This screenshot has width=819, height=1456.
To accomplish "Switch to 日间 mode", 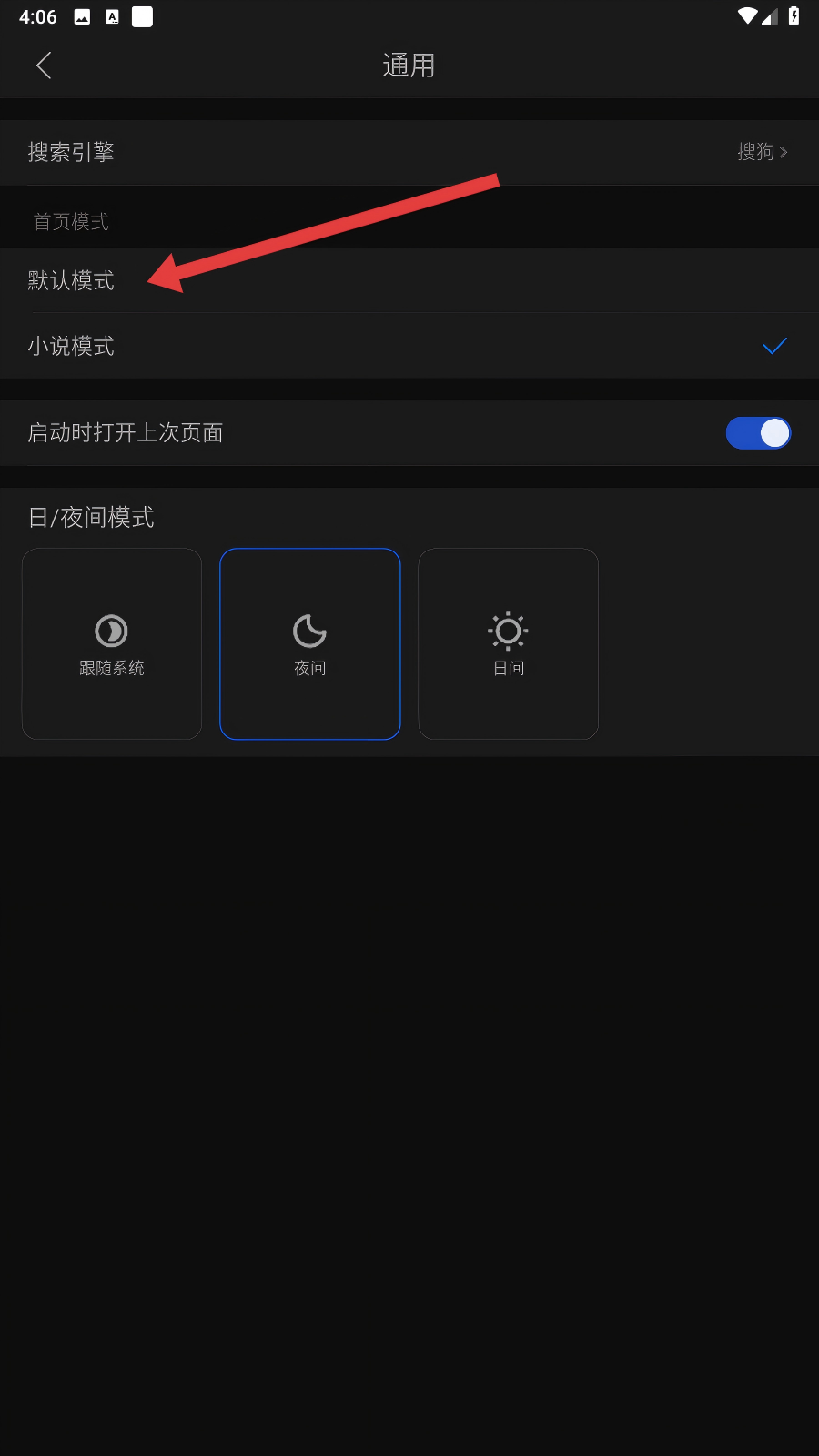I will 508,643.
